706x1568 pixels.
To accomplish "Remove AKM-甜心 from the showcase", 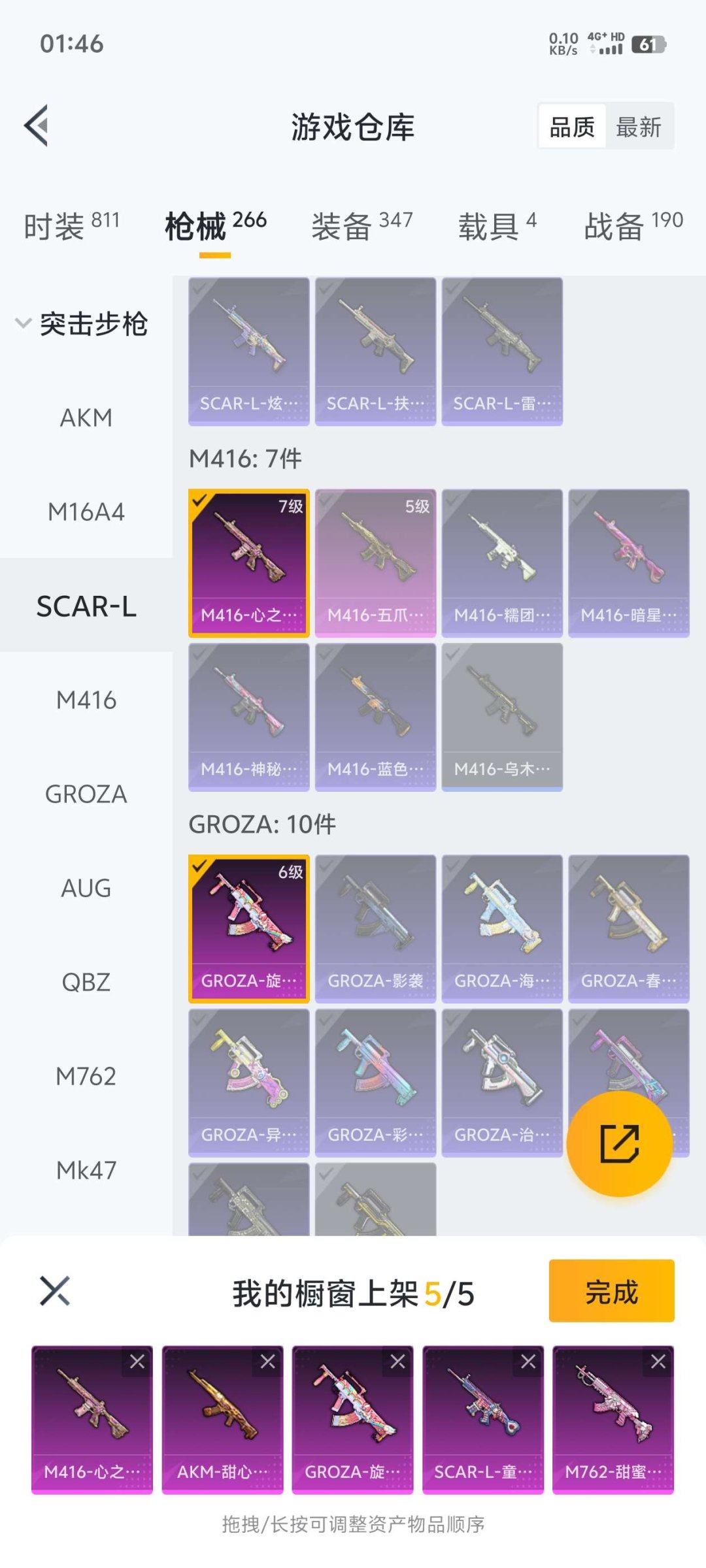I will pyautogui.click(x=267, y=1362).
